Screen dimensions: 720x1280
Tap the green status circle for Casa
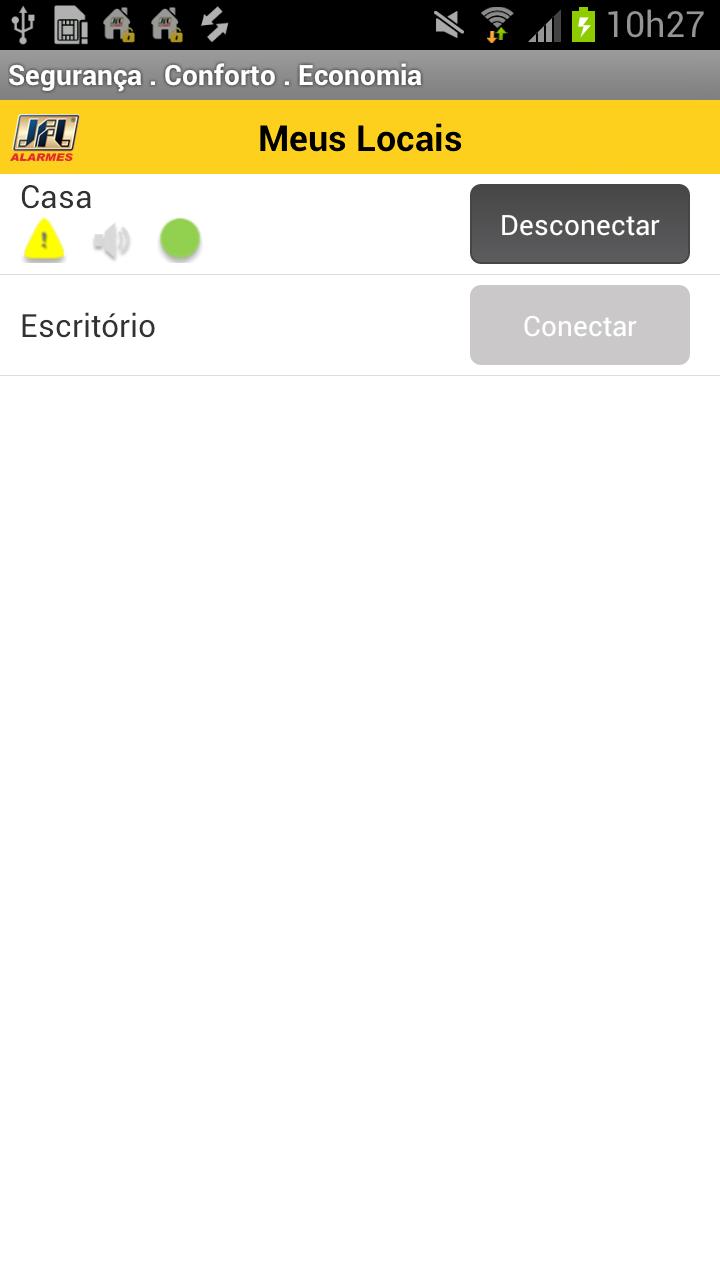tap(180, 239)
